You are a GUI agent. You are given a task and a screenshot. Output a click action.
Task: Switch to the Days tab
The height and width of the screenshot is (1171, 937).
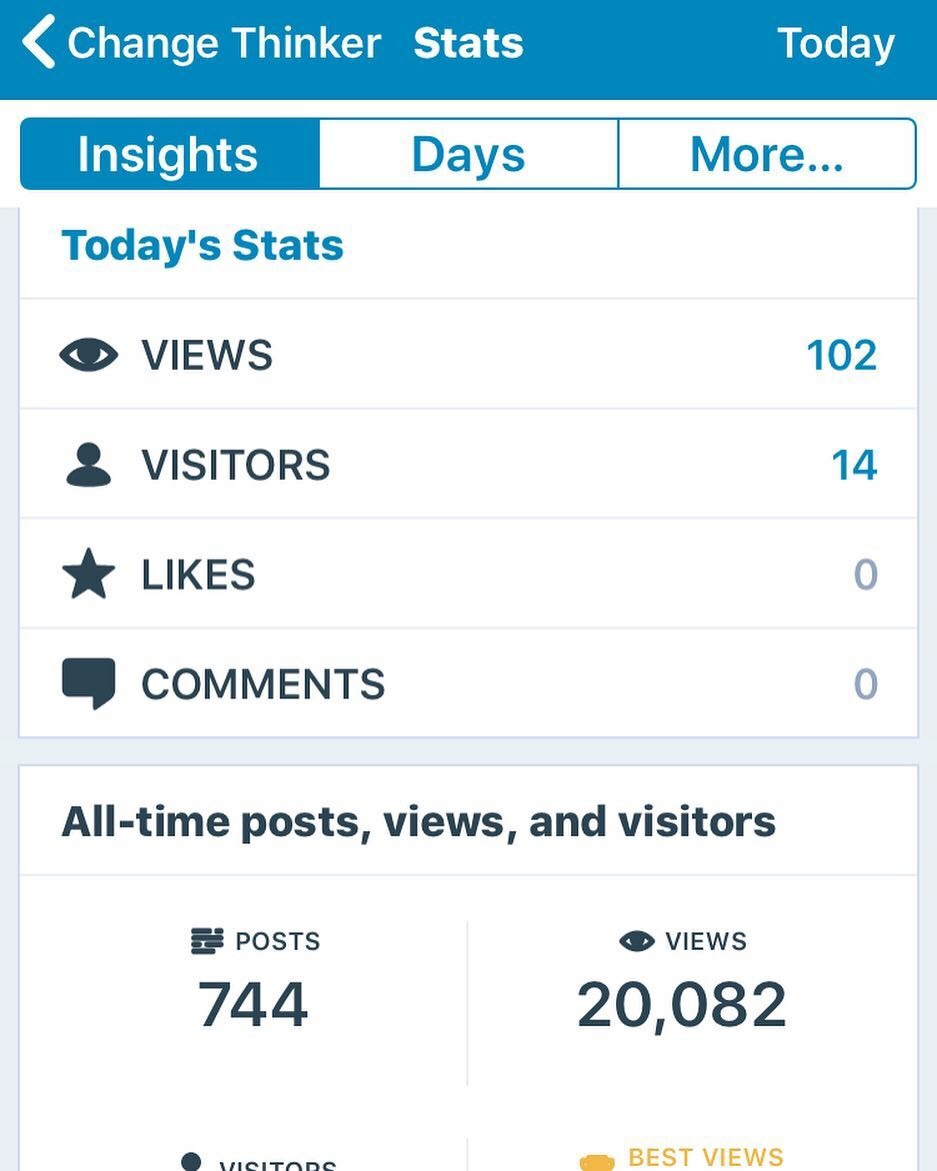coord(468,155)
